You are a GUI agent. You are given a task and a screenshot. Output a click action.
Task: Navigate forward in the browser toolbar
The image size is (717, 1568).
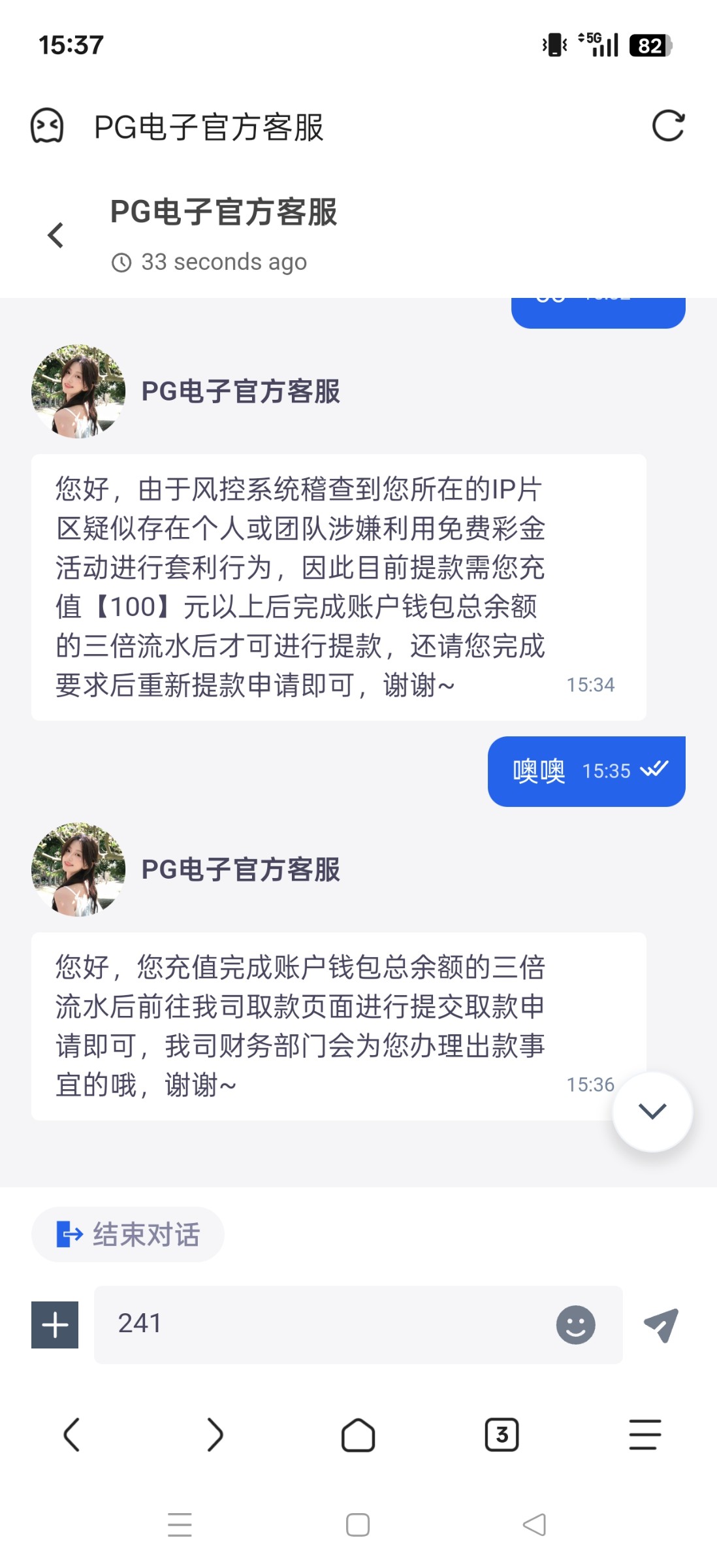(215, 1435)
